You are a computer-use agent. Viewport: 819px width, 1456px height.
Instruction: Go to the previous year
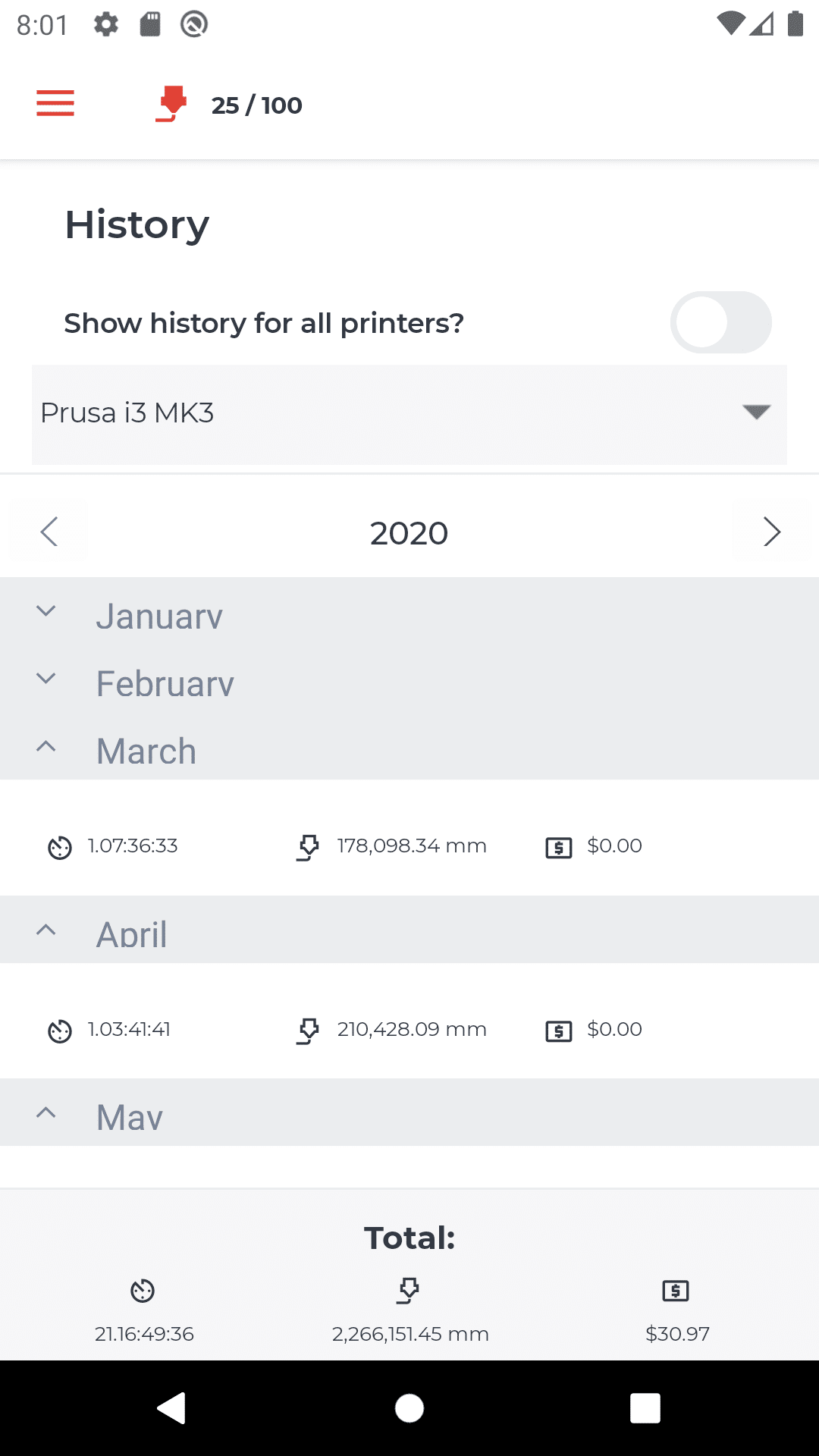(49, 532)
